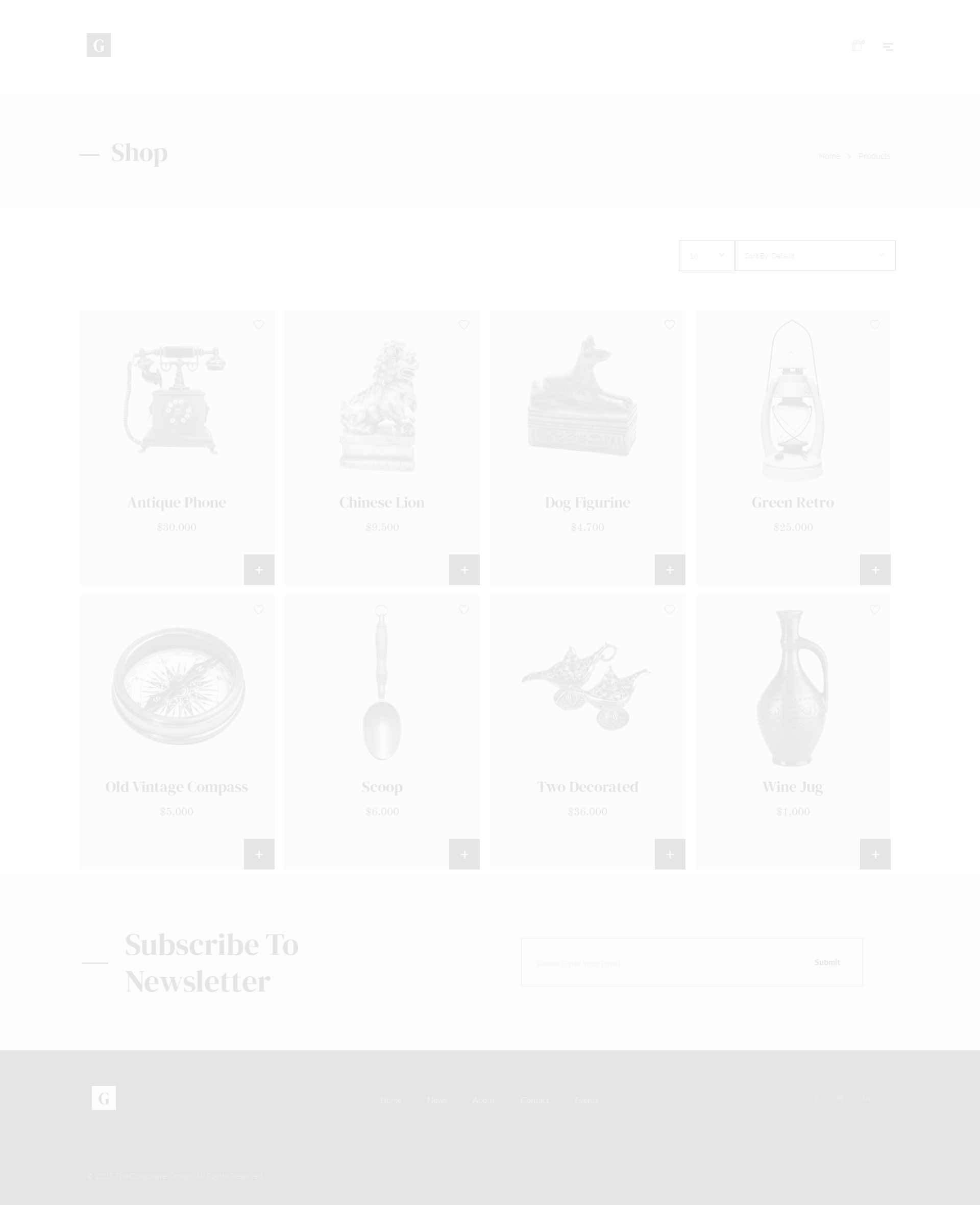The height and width of the screenshot is (1205, 980).
Task: Add Antique Phone to wishlist
Action: pos(259,325)
